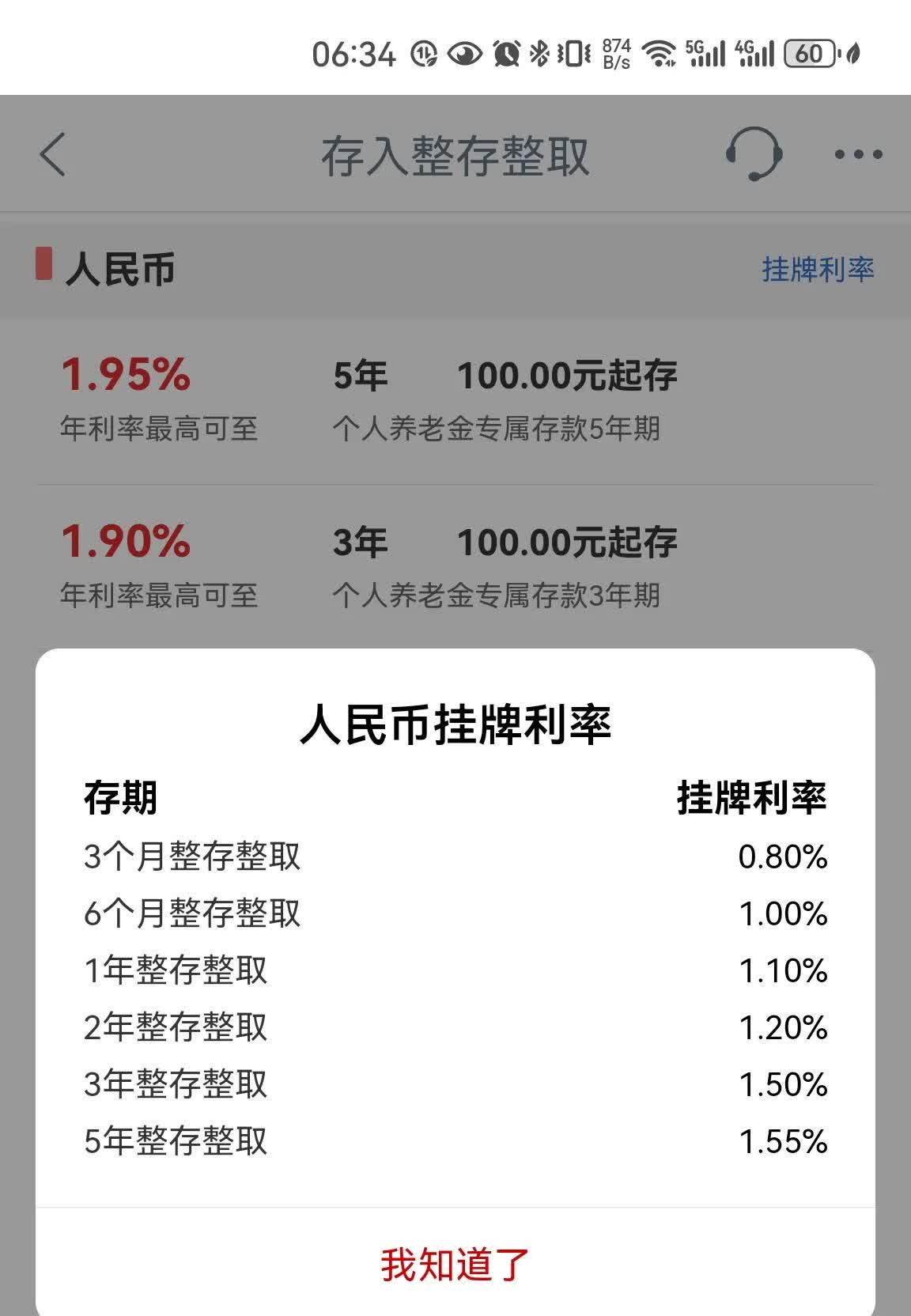Click the three-dot more options icon

pyautogui.click(x=854, y=156)
